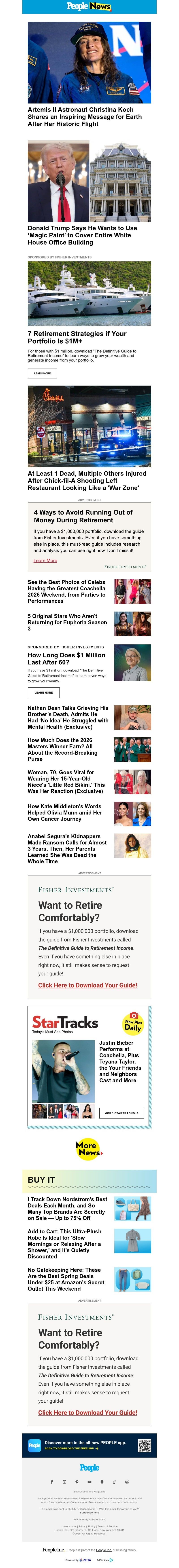Open People's Facebook page
179x1568 pixels.
coord(52,1481)
